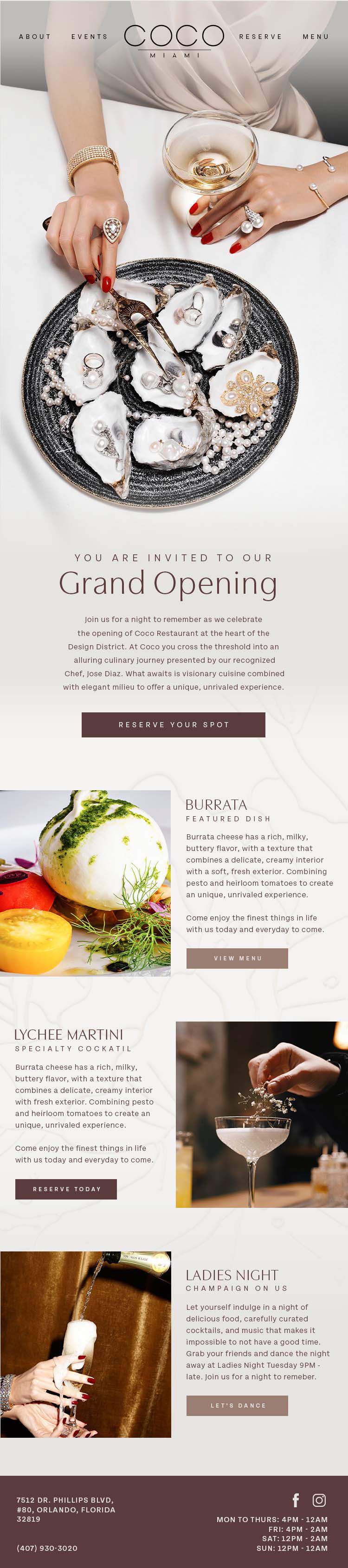Tap Reserve Today under Lychee Martini
Image resolution: width=348 pixels, height=1568 pixels.
click(x=66, y=1189)
